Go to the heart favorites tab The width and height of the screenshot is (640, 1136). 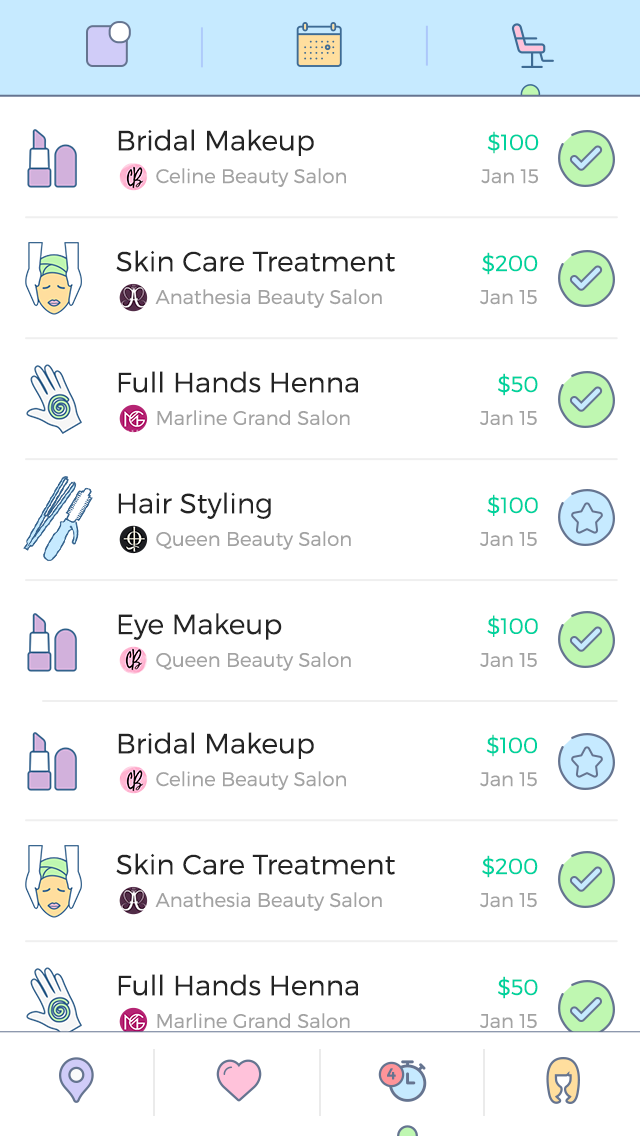click(238, 1081)
